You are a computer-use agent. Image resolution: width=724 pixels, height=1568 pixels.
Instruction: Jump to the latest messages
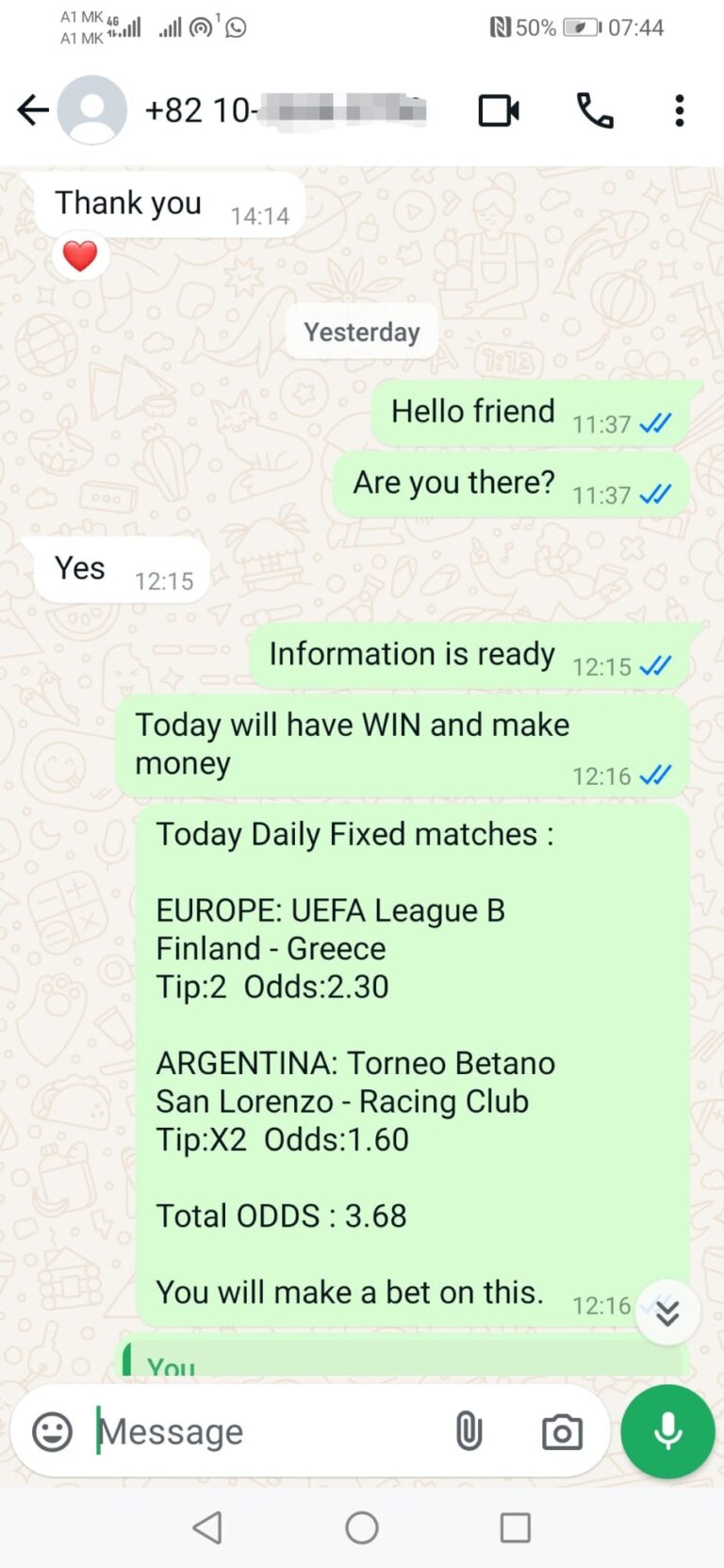[x=667, y=1312]
